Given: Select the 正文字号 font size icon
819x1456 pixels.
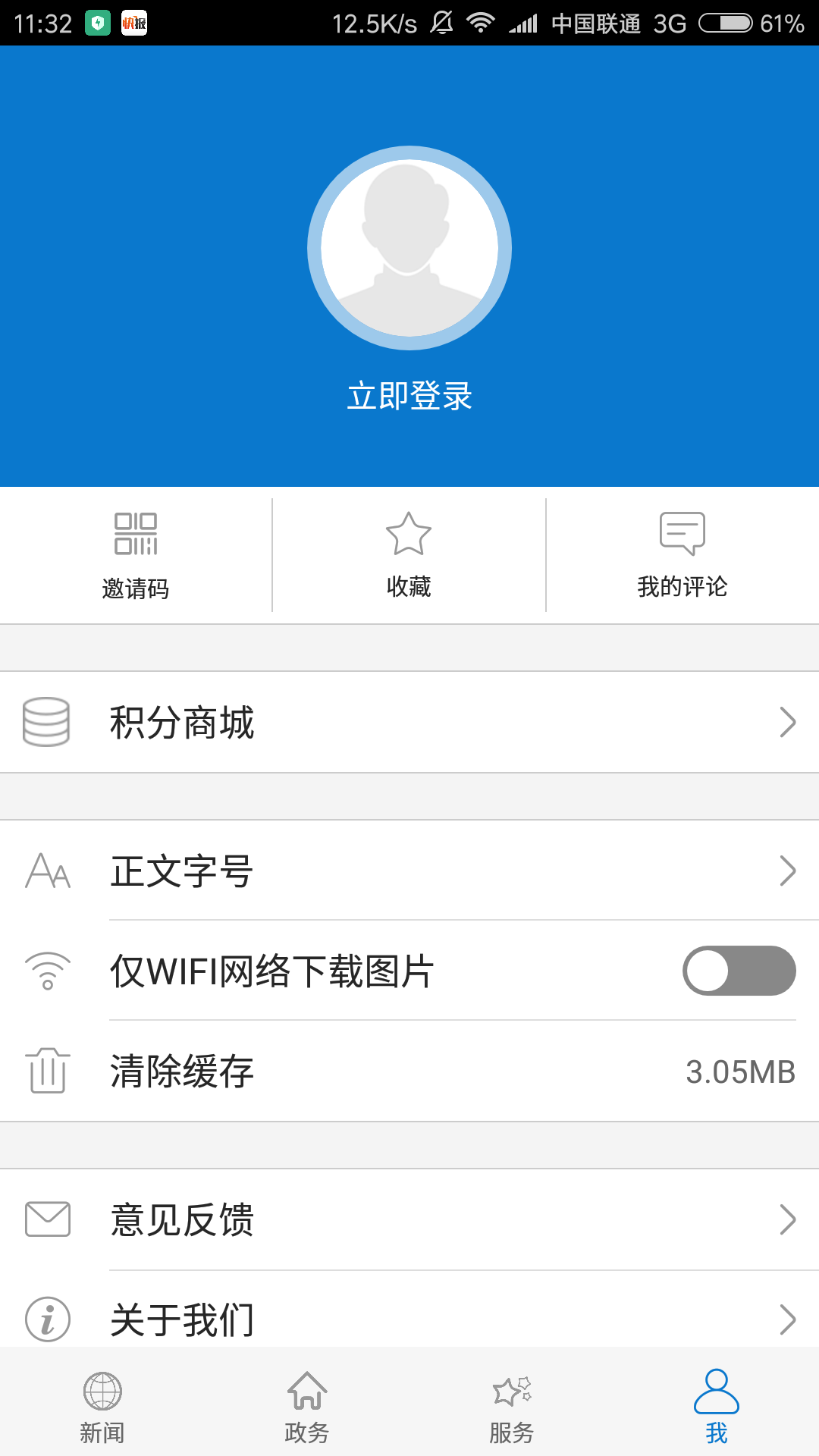Looking at the screenshot, I should coord(47,872).
